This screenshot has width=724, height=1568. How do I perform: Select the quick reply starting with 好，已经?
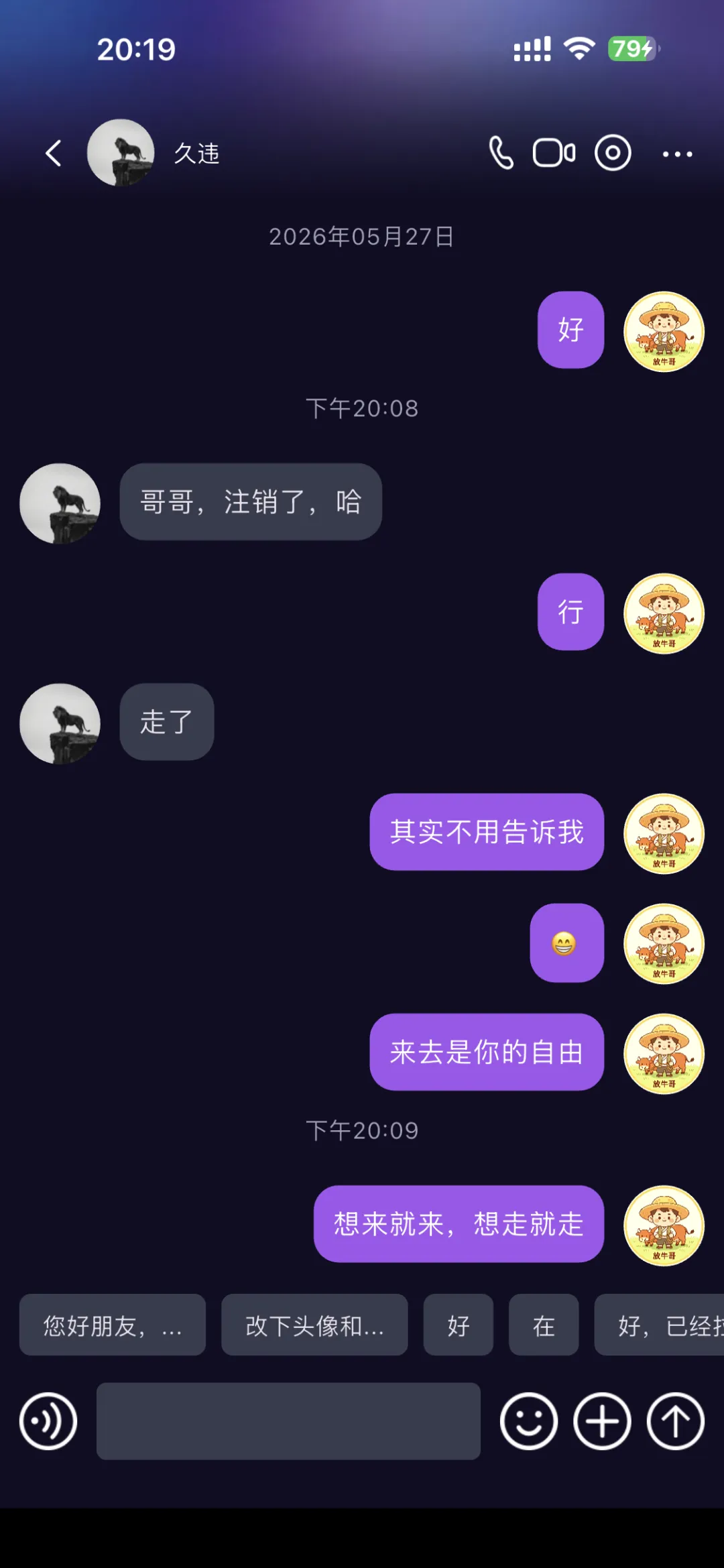pos(660,1325)
